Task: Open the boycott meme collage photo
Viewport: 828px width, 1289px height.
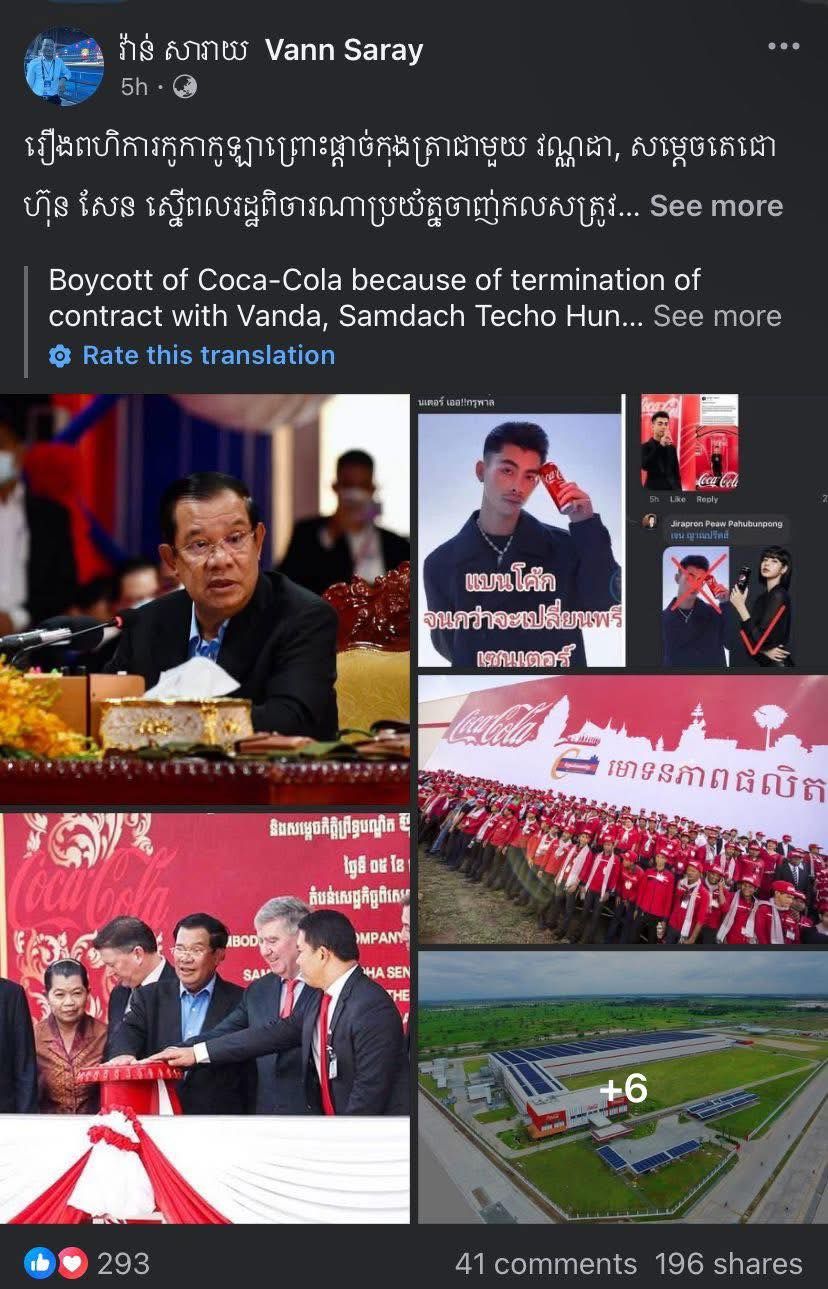Action: pyautogui.click(x=621, y=530)
